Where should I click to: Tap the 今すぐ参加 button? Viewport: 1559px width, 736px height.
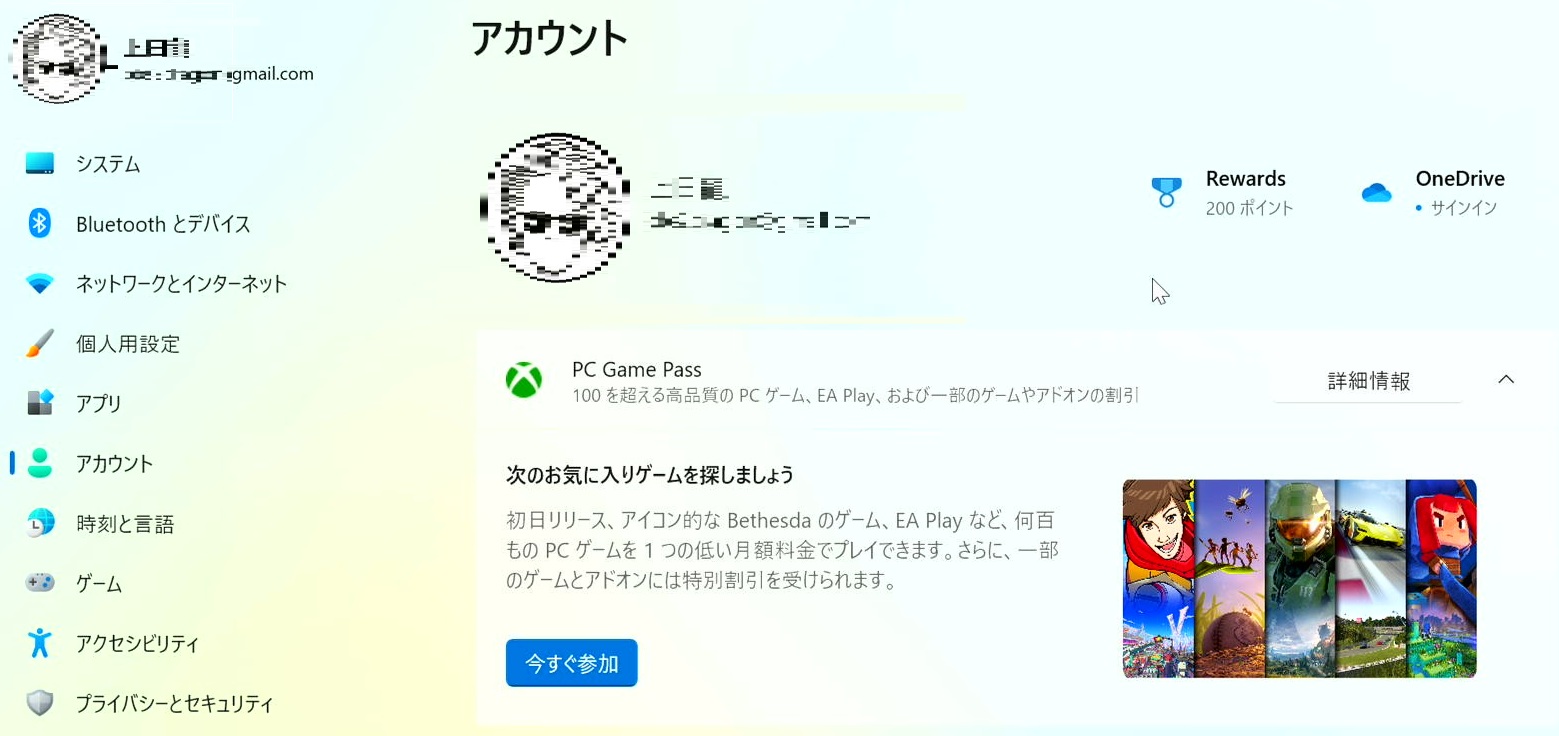point(571,663)
